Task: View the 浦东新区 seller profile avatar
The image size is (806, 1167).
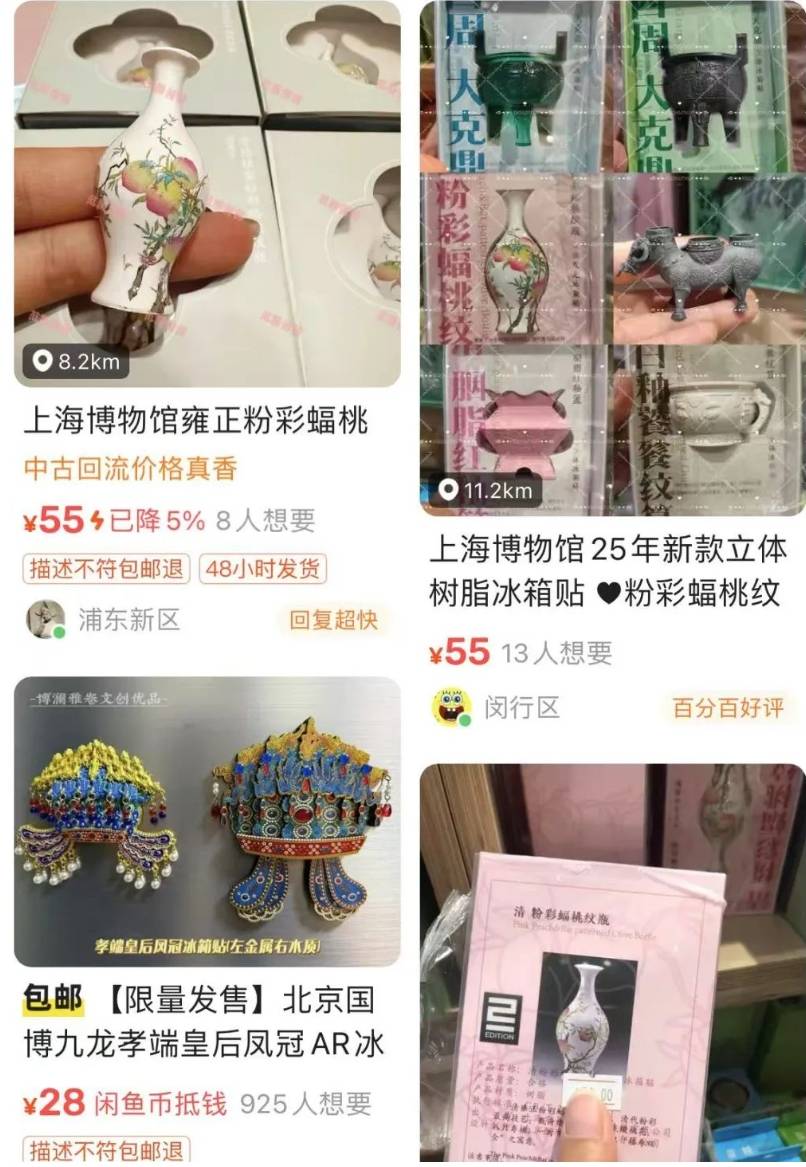Action: click(x=45, y=620)
